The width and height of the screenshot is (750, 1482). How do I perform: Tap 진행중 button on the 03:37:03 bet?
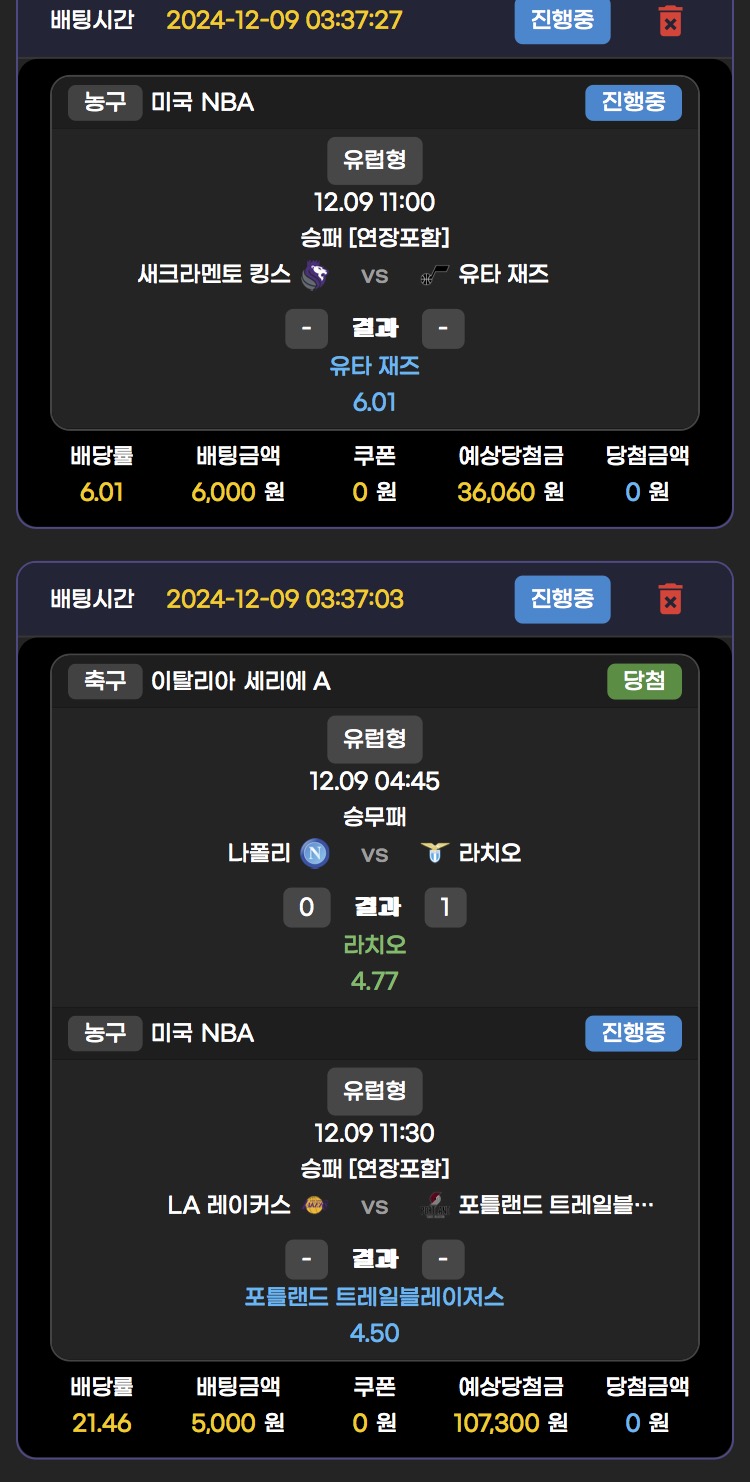click(562, 599)
